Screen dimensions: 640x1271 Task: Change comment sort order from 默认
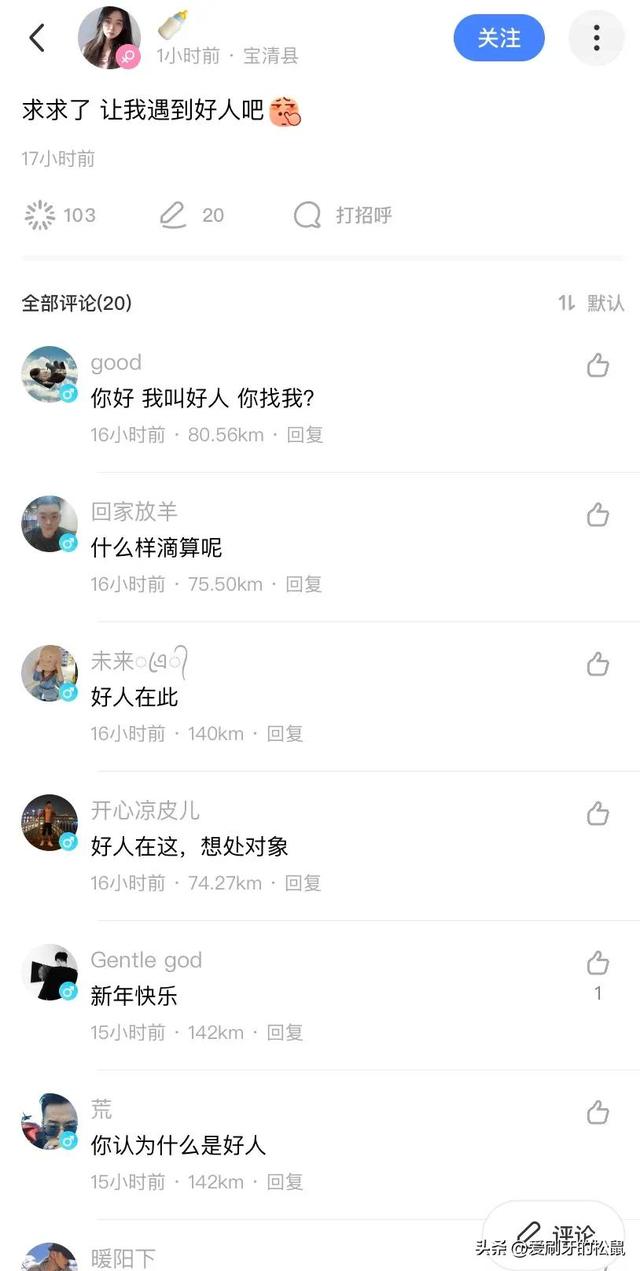590,303
